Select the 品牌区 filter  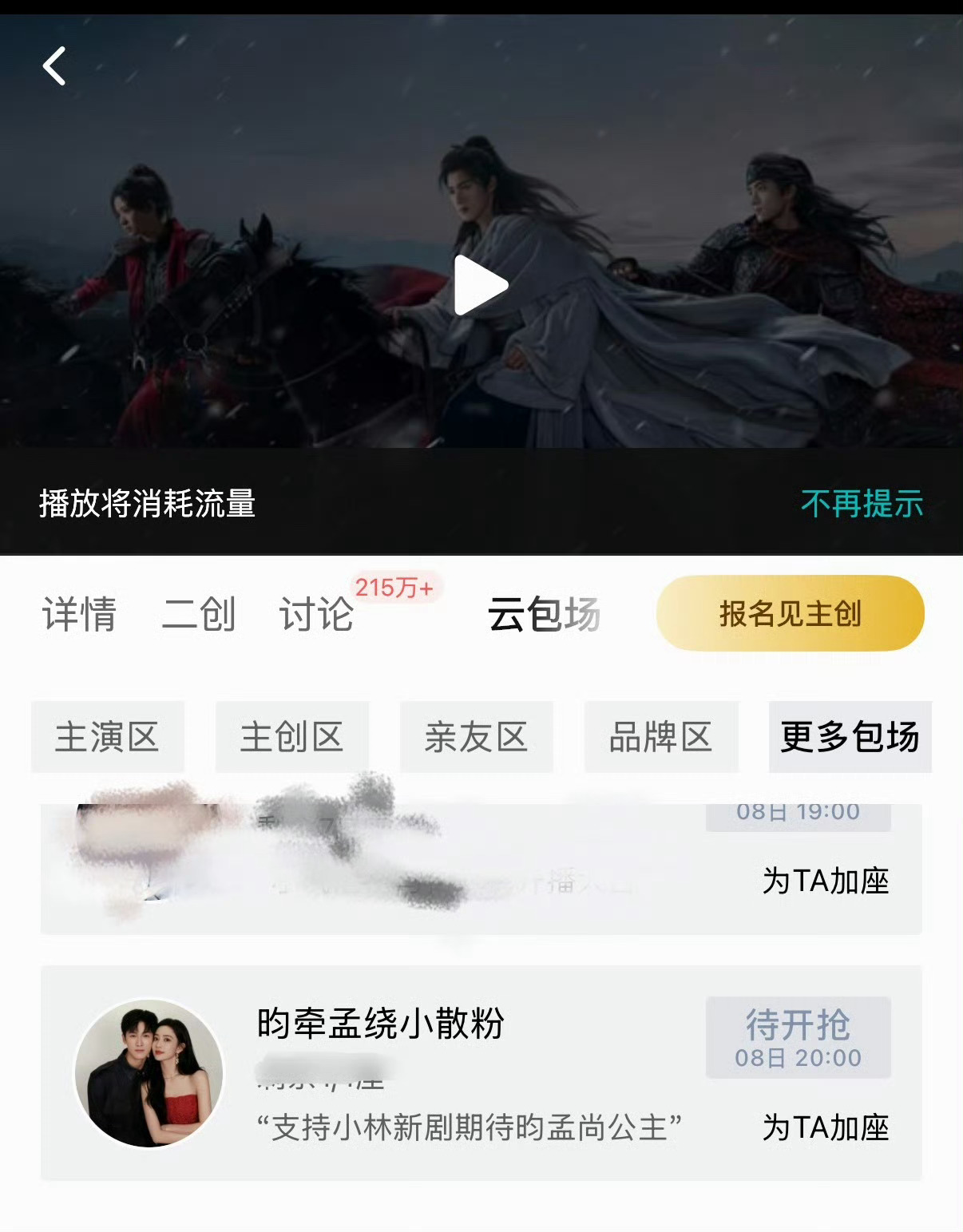pos(660,737)
